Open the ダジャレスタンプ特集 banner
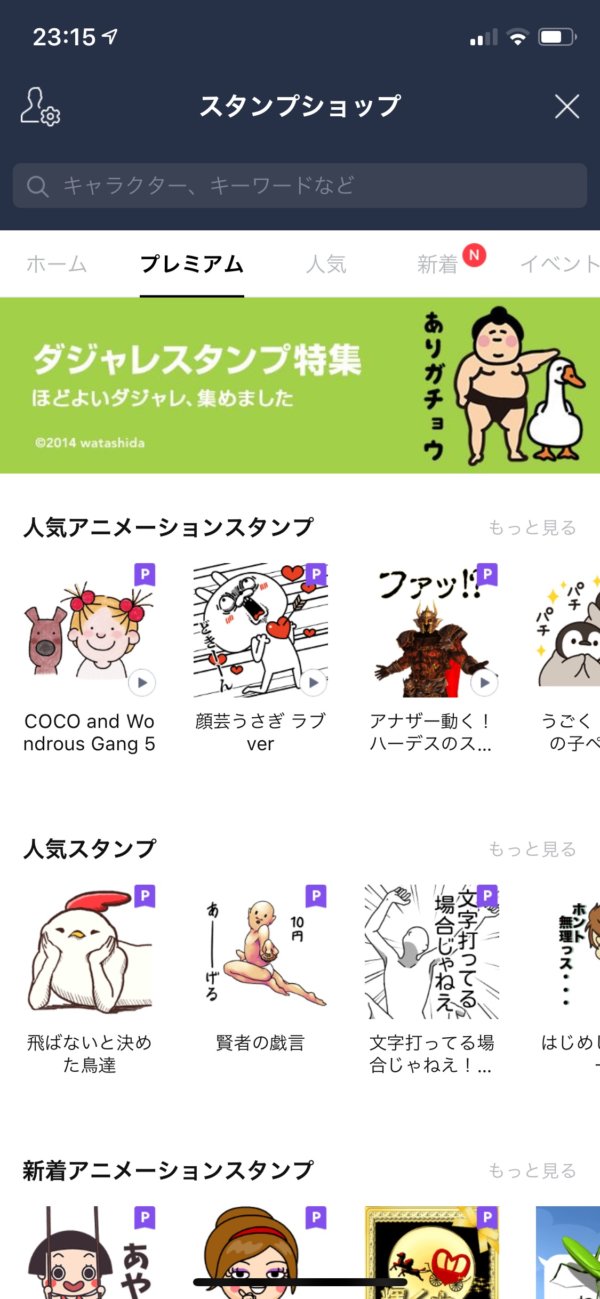Screen dimensions: 600x1299 tap(300, 385)
